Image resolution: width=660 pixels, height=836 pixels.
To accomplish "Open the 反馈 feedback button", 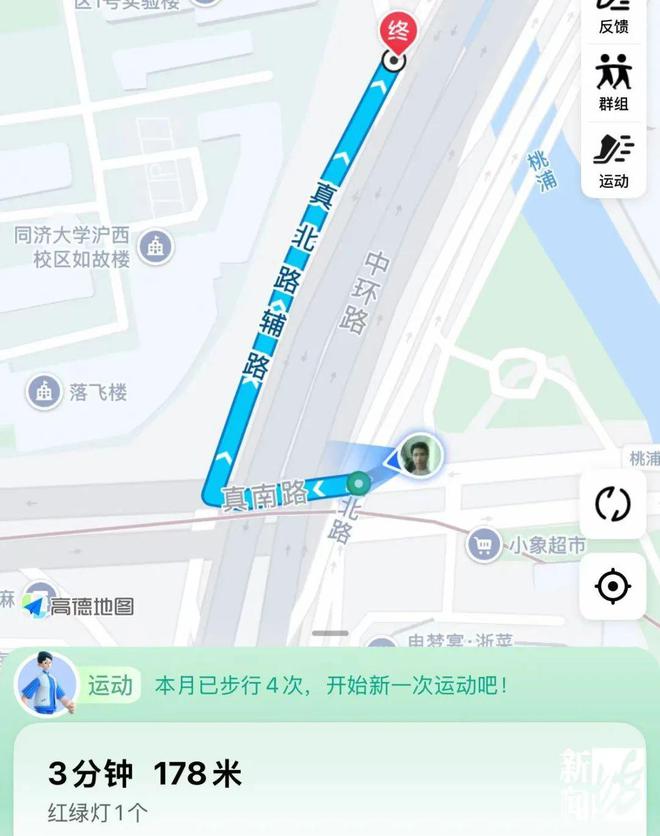I will (613, 16).
